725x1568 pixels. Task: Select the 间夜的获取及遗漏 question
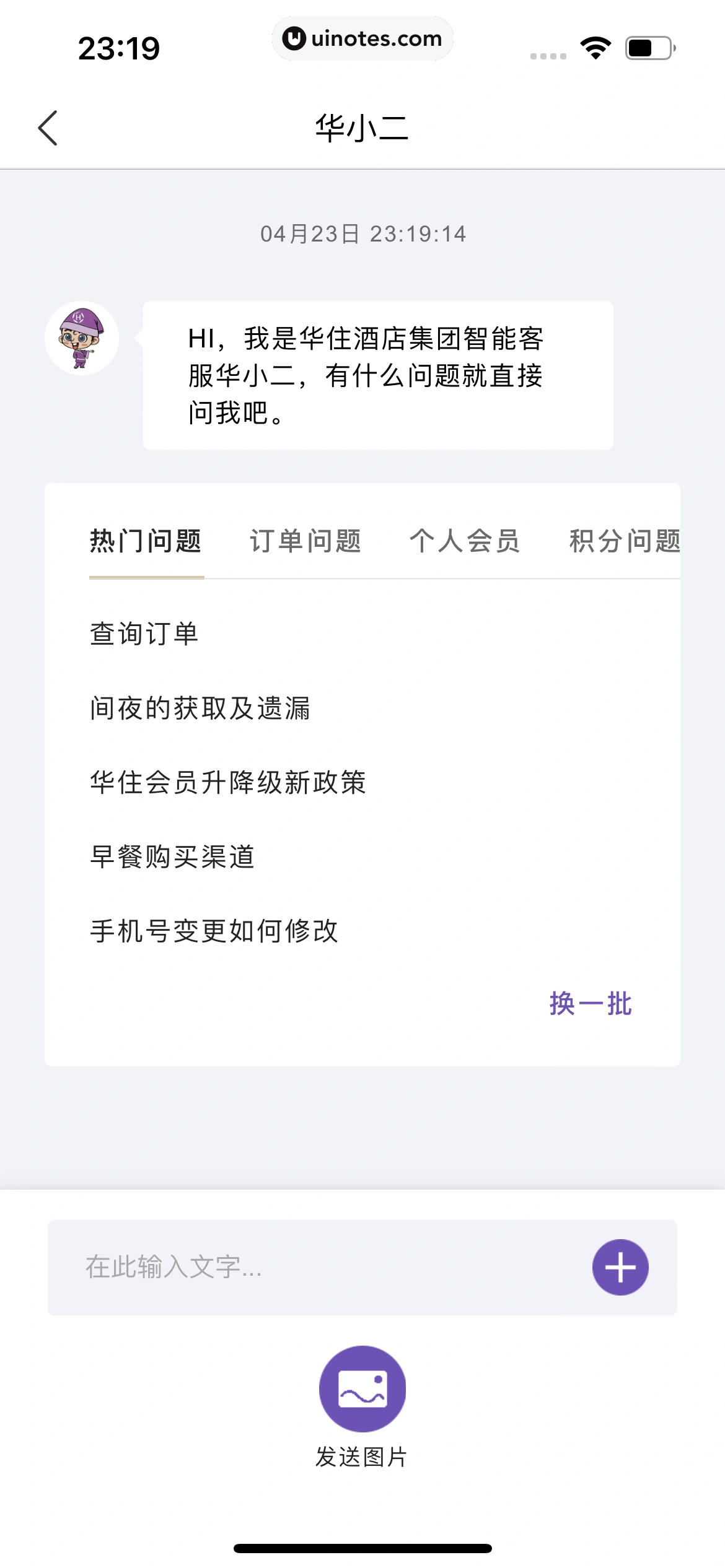(x=200, y=708)
